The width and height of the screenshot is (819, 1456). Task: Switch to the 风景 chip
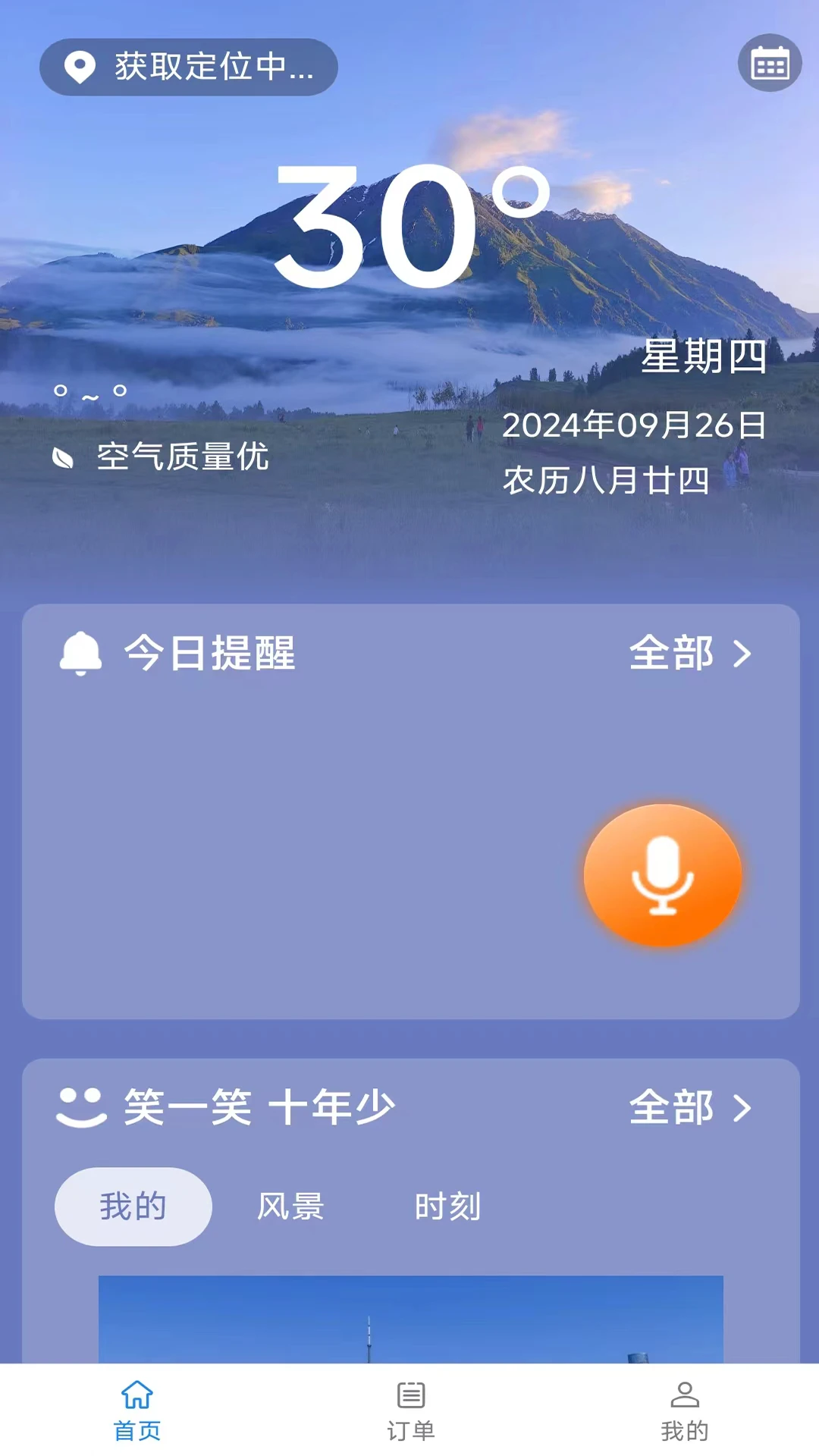click(x=290, y=1207)
